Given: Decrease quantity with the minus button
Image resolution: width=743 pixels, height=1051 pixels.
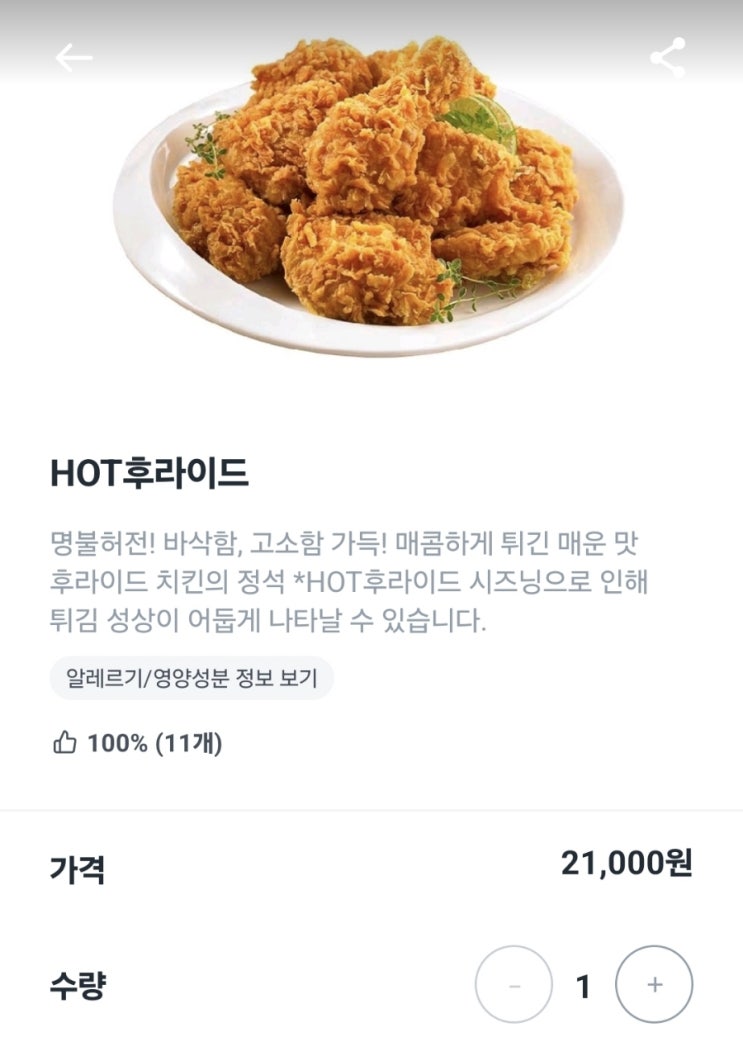Looking at the screenshot, I should point(514,985).
